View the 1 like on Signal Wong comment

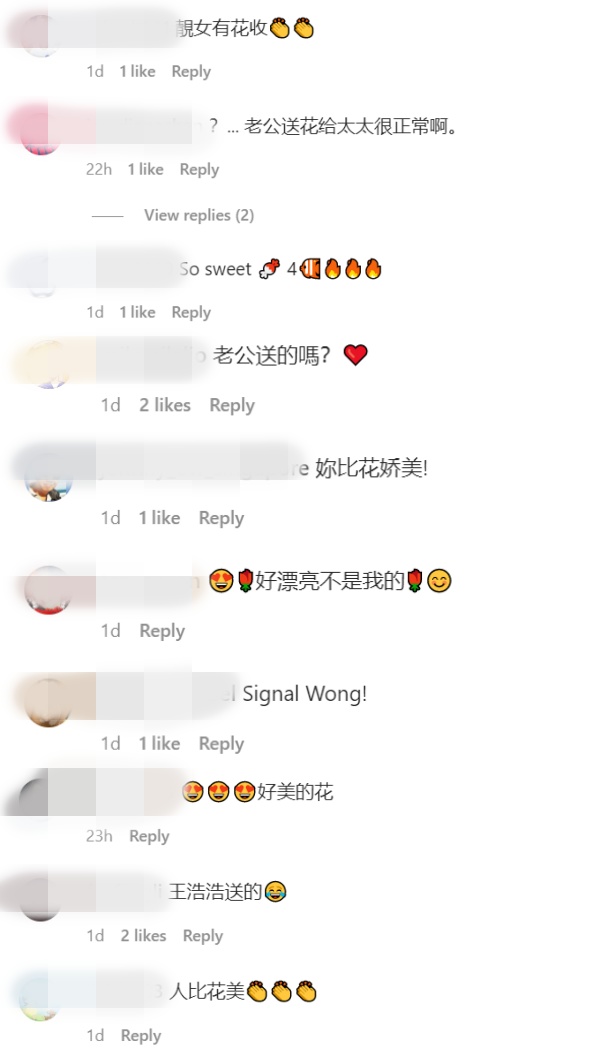click(x=159, y=744)
